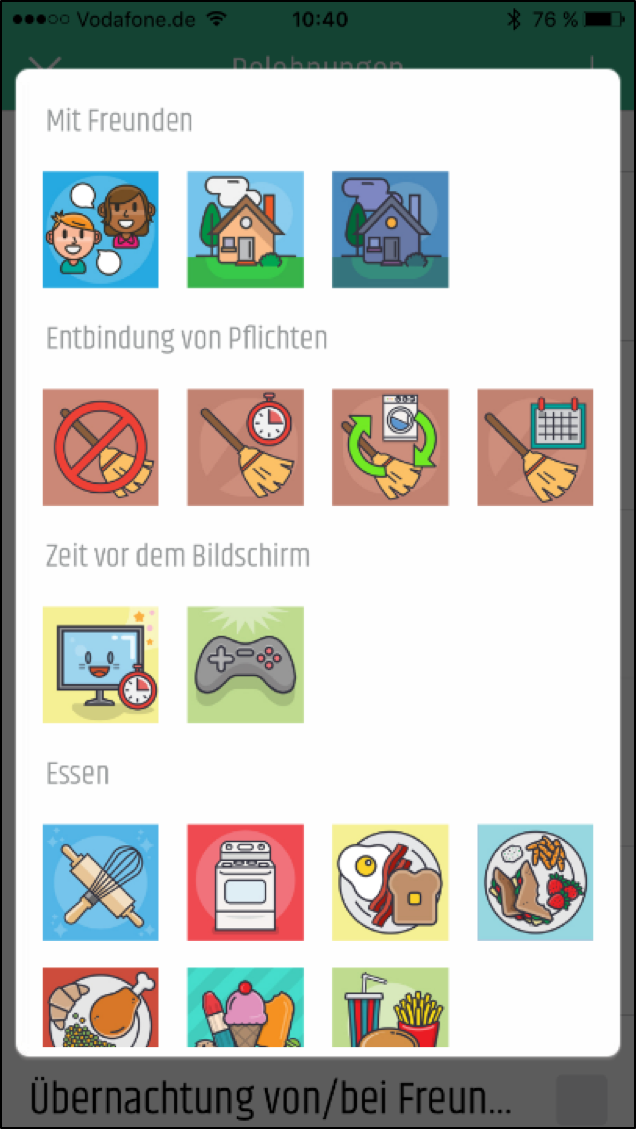636x1129 pixels.
Task: Select the talking friends icon
Action: tap(100, 230)
